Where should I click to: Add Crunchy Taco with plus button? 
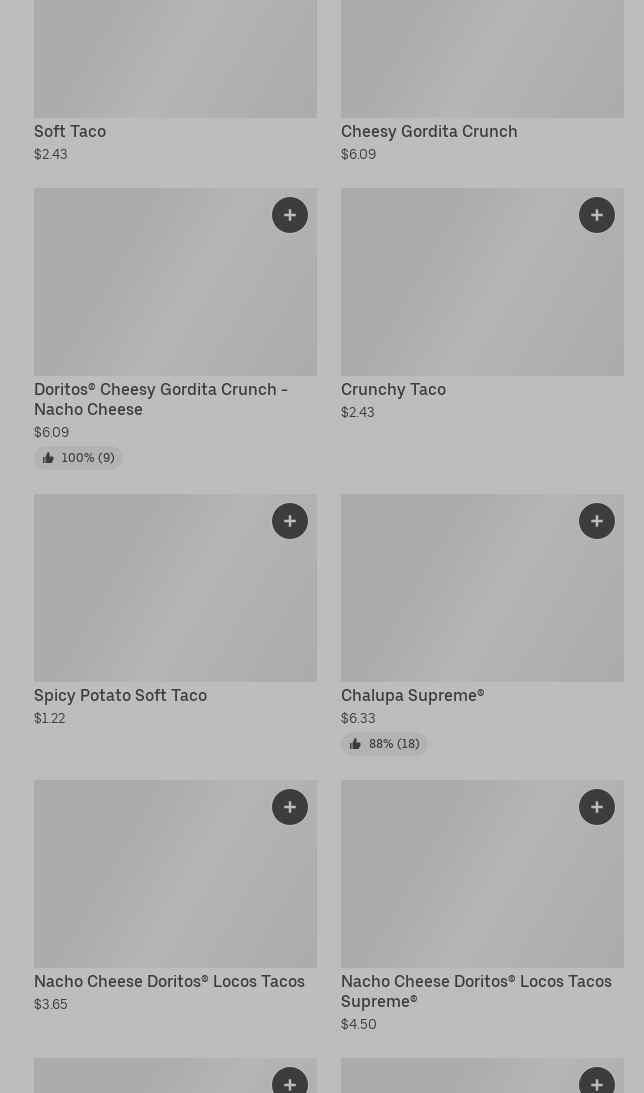click(x=597, y=215)
